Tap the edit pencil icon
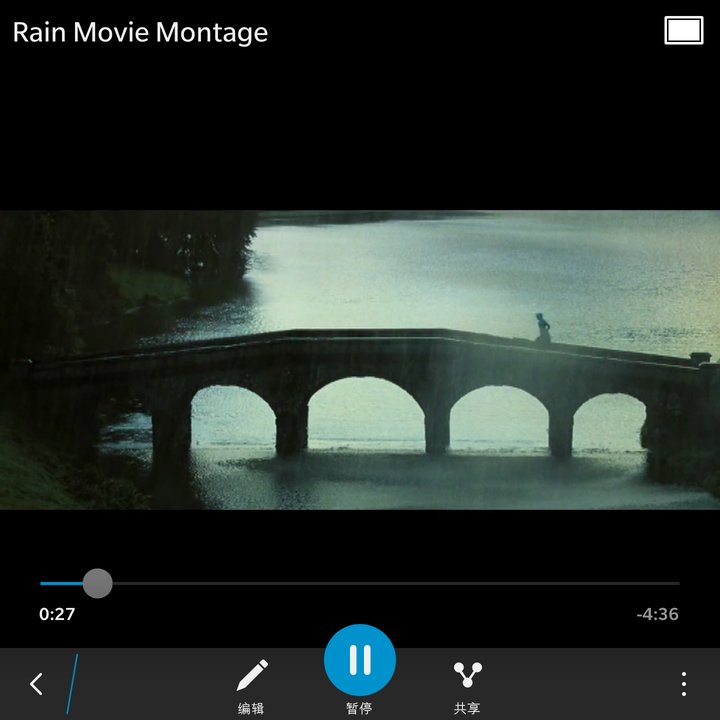The width and height of the screenshot is (720, 720). pos(252,676)
